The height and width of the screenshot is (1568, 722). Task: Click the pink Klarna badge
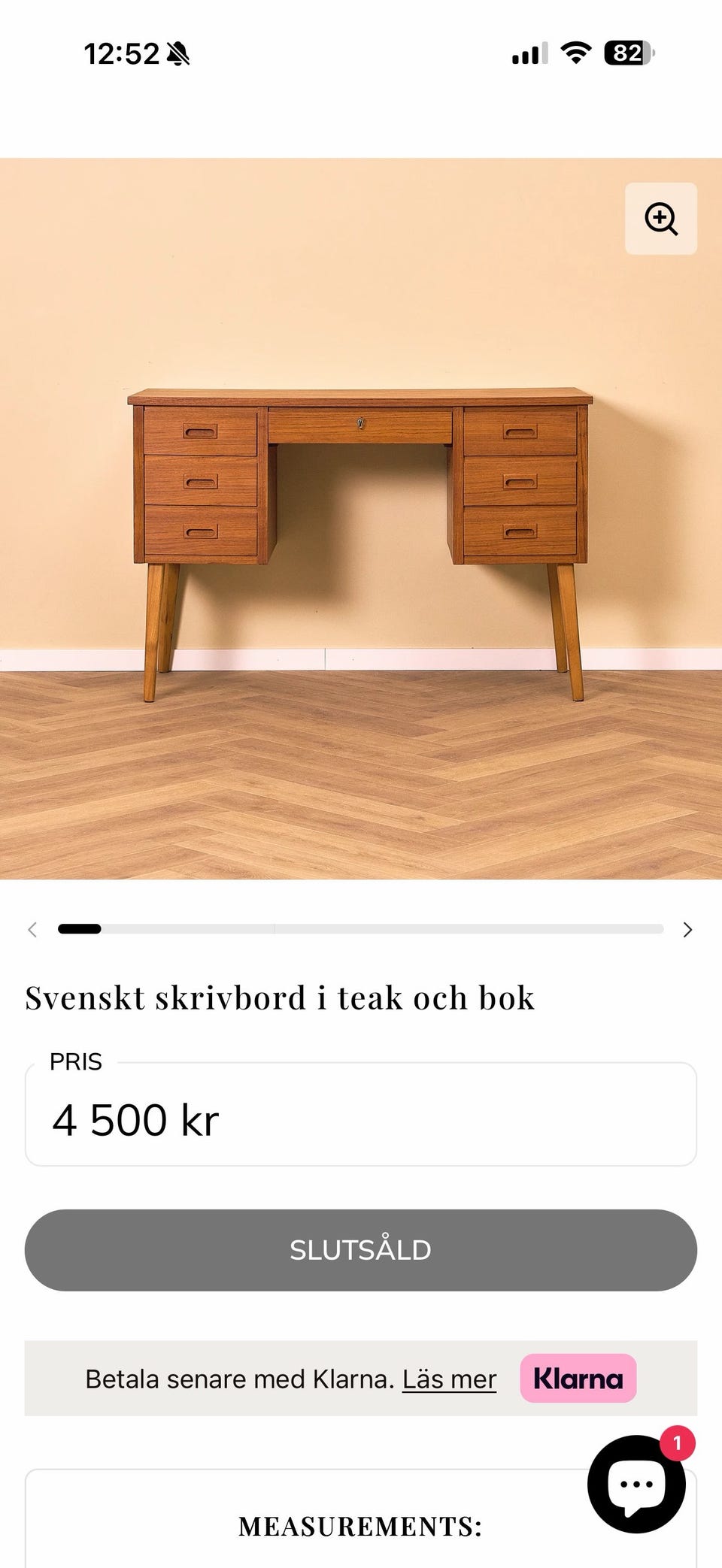click(x=578, y=1379)
